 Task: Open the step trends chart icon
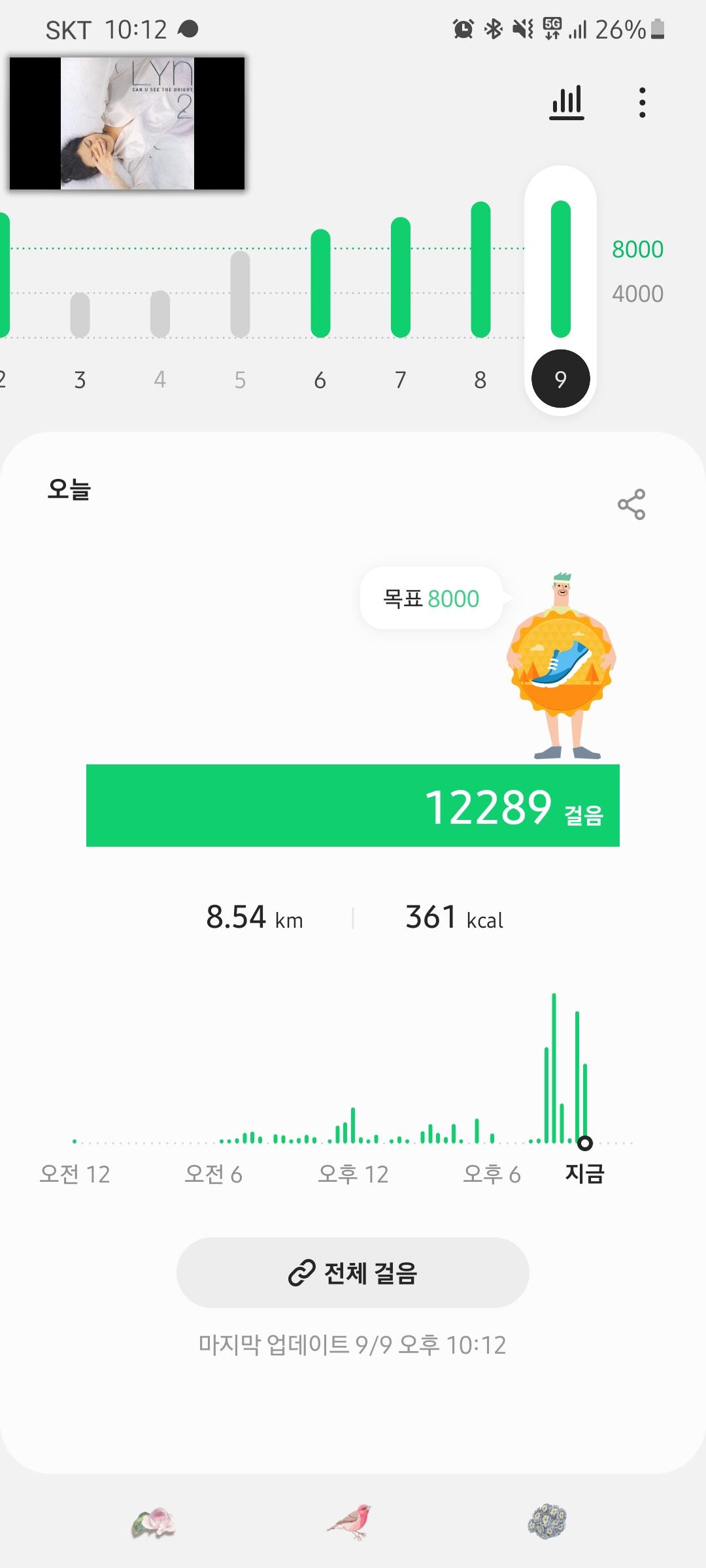pos(567,103)
